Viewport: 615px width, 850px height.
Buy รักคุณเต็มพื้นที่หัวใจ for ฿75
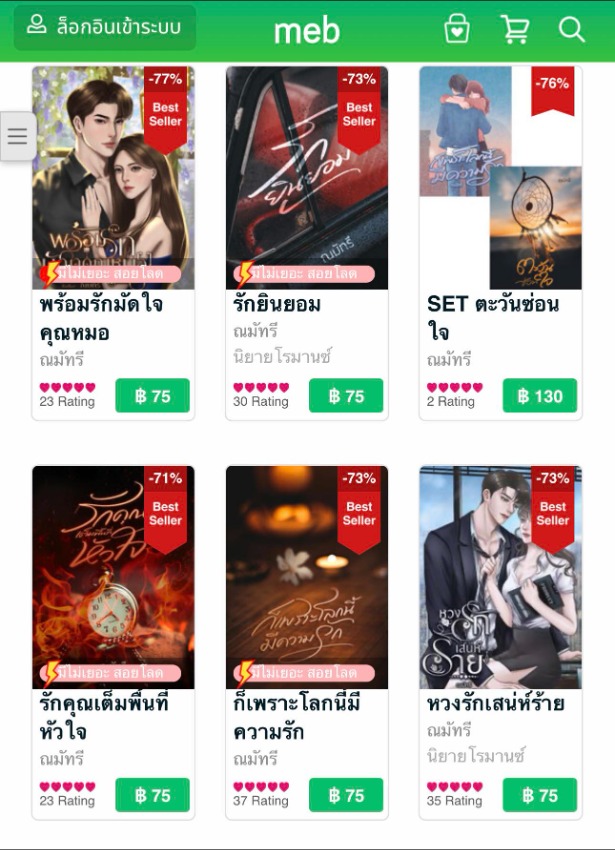point(152,796)
